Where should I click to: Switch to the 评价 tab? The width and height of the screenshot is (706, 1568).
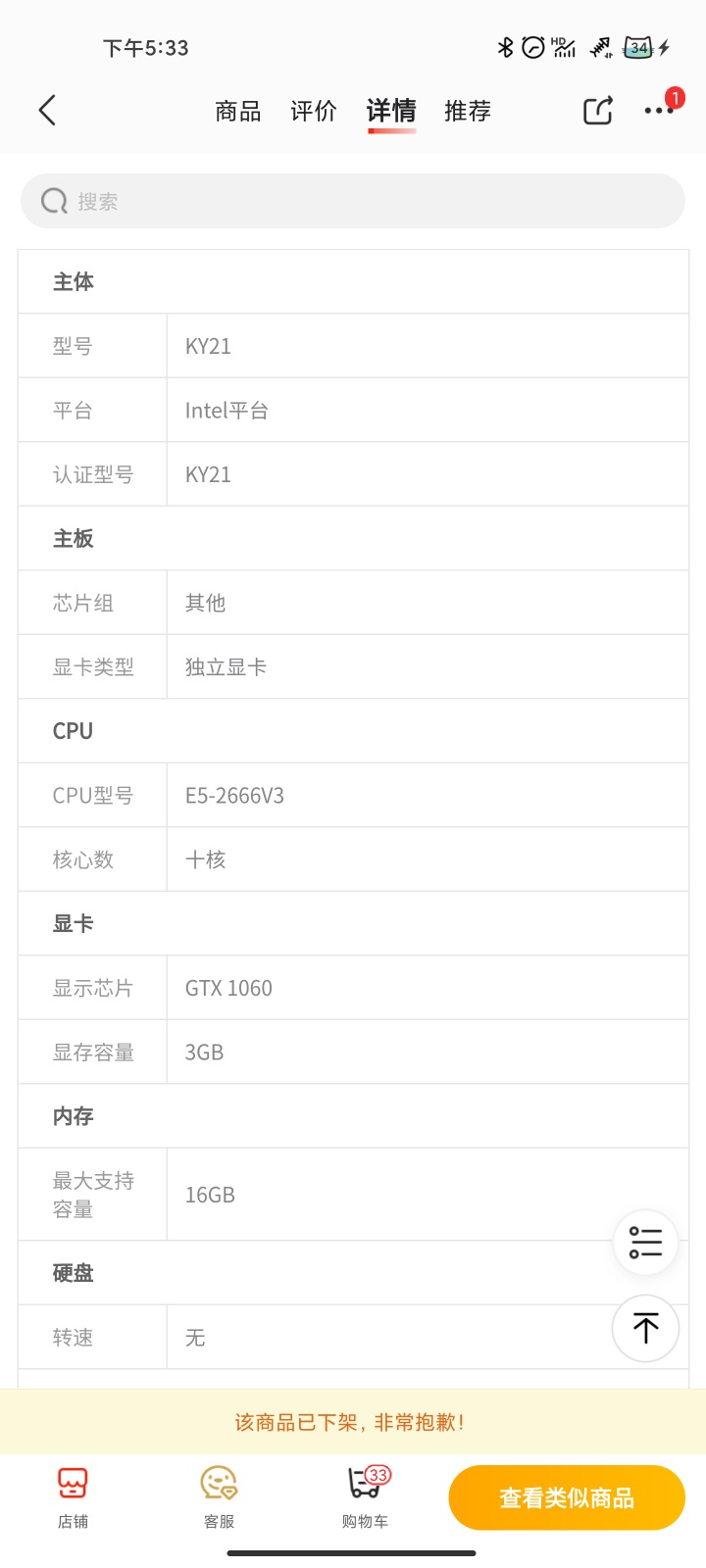pyautogui.click(x=314, y=111)
